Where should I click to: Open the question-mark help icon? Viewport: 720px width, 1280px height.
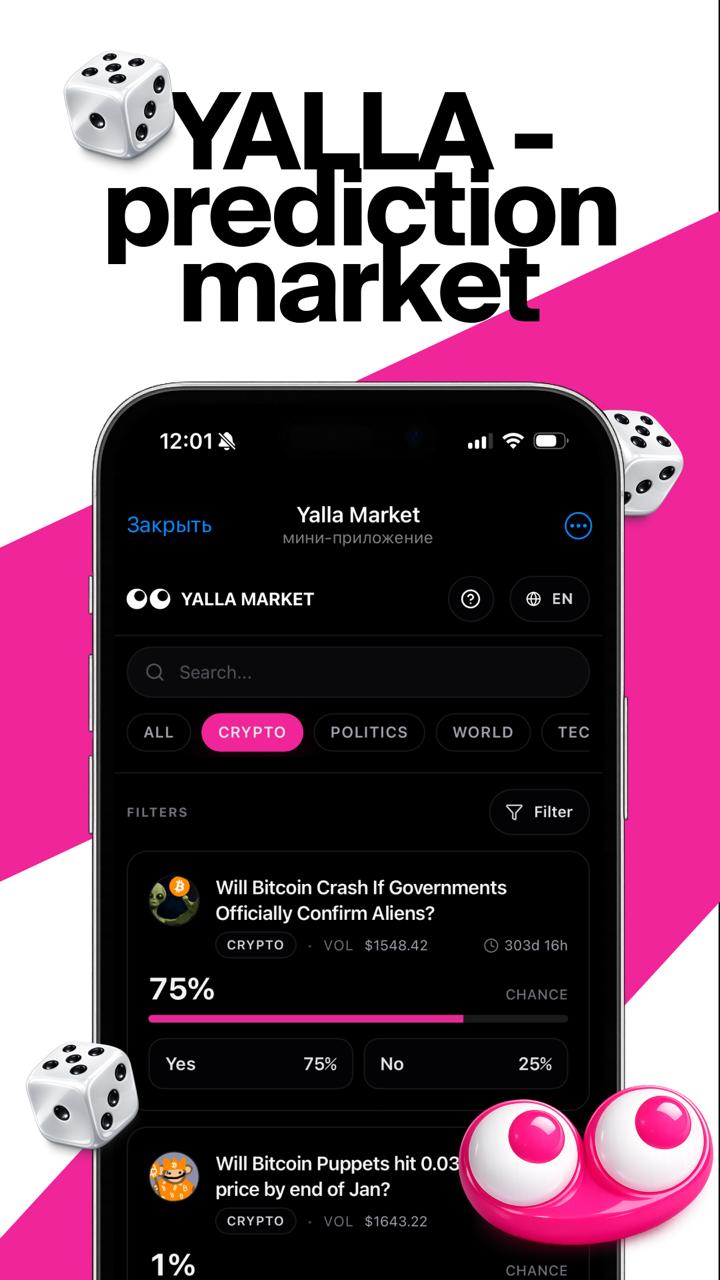[470, 599]
